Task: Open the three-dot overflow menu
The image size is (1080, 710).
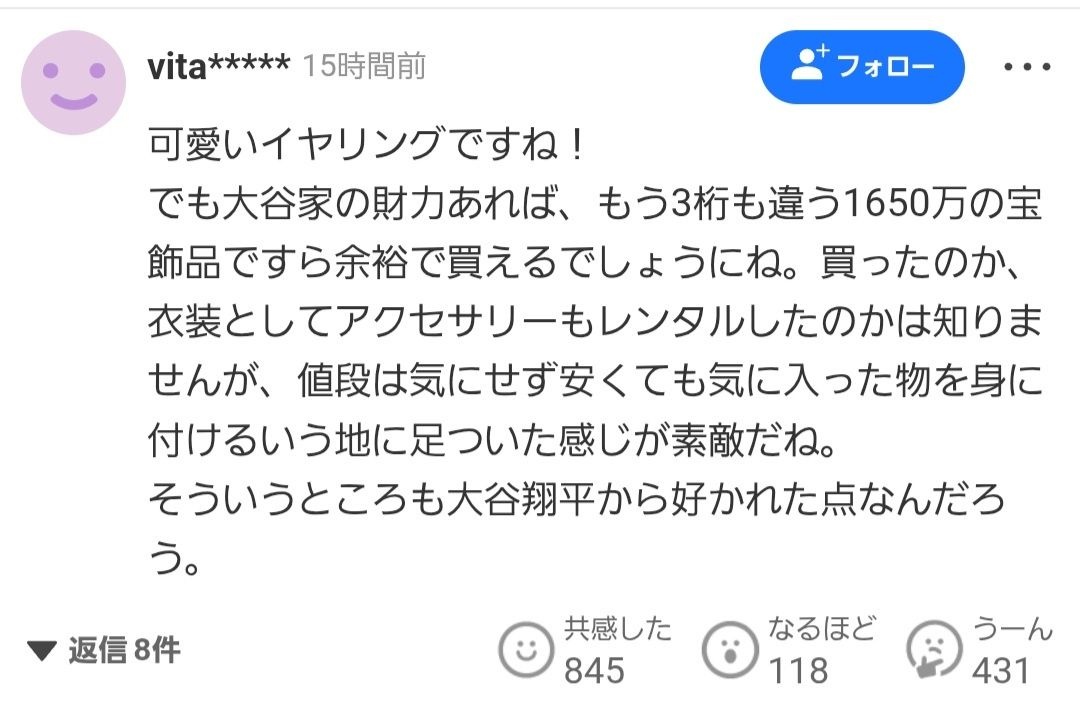Action: tap(1027, 68)
